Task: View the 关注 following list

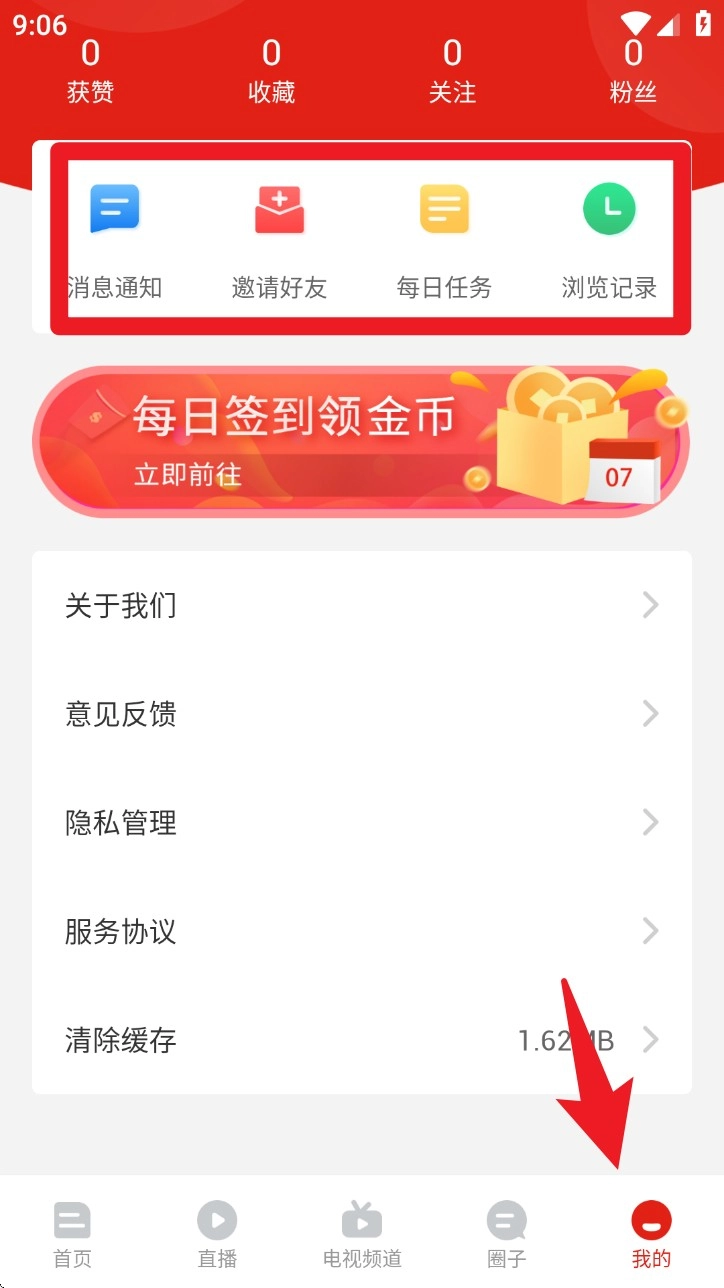Action: (452, 72)
